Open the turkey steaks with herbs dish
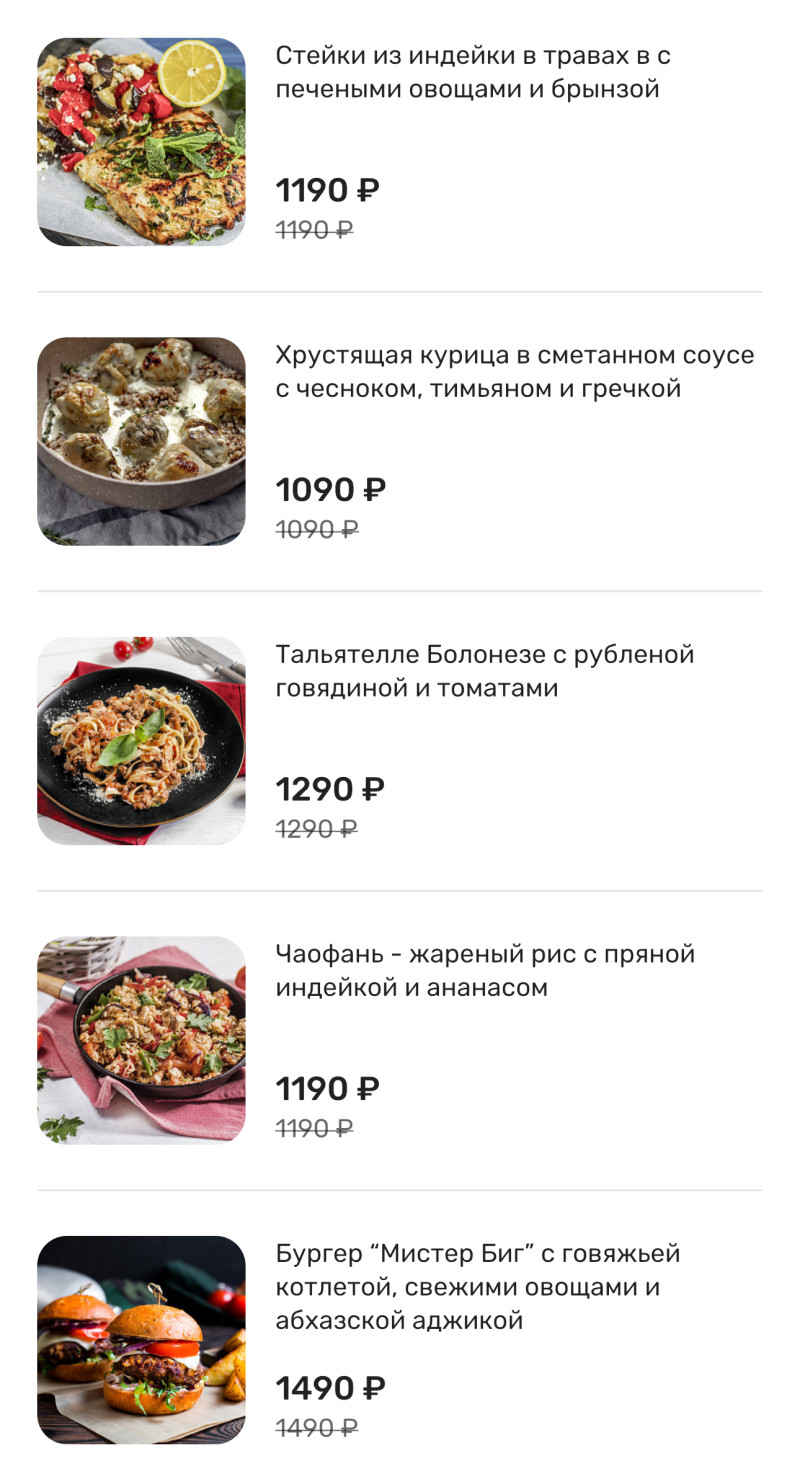This screenshot has width=800, height=1479. 472,72
